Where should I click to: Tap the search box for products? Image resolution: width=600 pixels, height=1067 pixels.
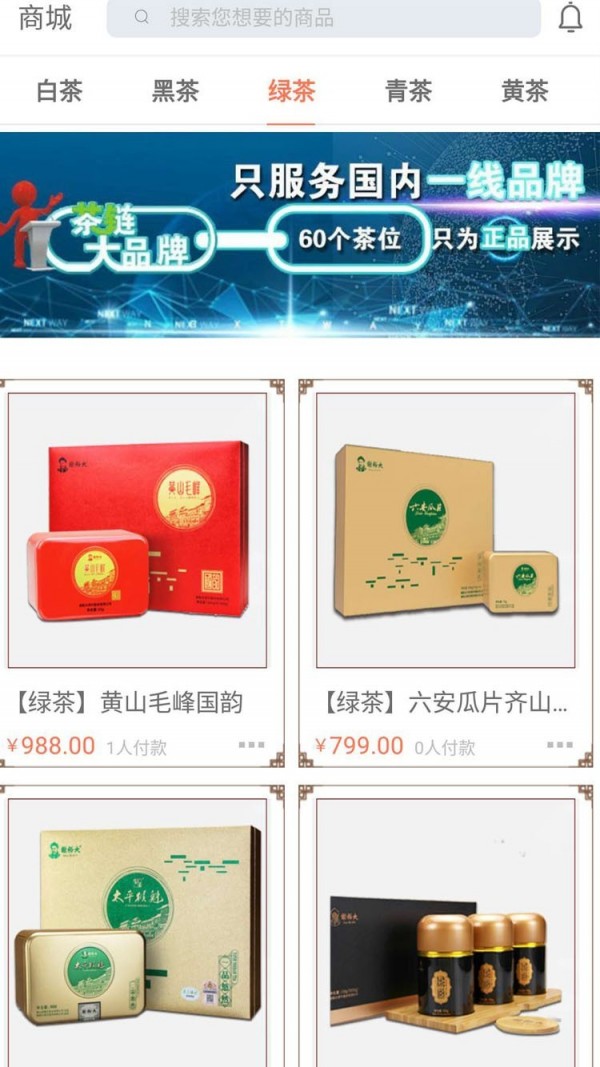pyautogui.click(x=323, y=18)
